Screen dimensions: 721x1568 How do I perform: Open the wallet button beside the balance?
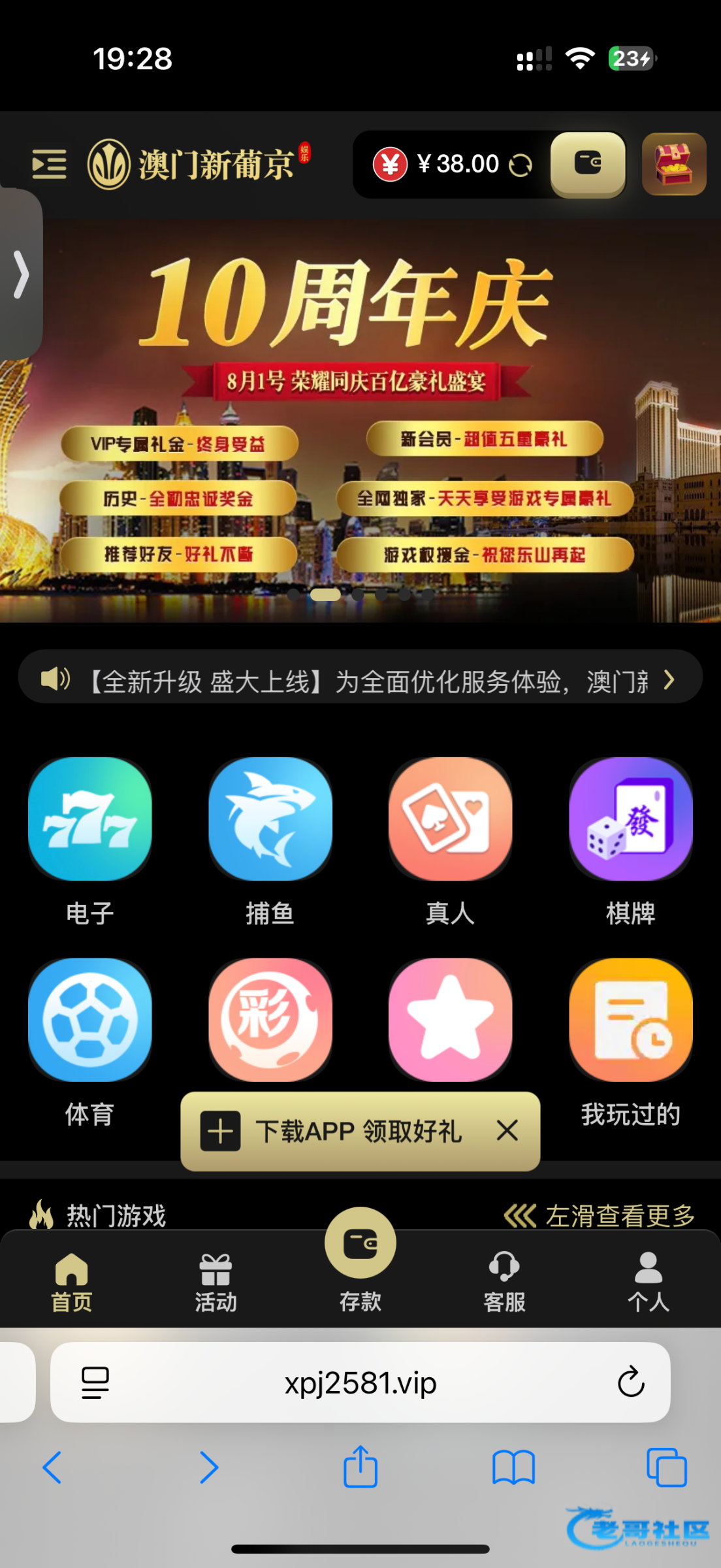[x=588, y=163]
